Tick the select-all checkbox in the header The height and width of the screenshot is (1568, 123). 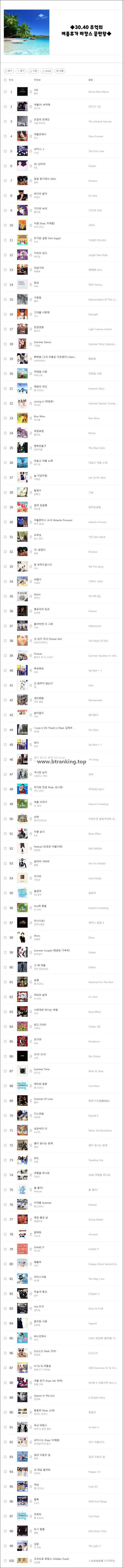5,80
